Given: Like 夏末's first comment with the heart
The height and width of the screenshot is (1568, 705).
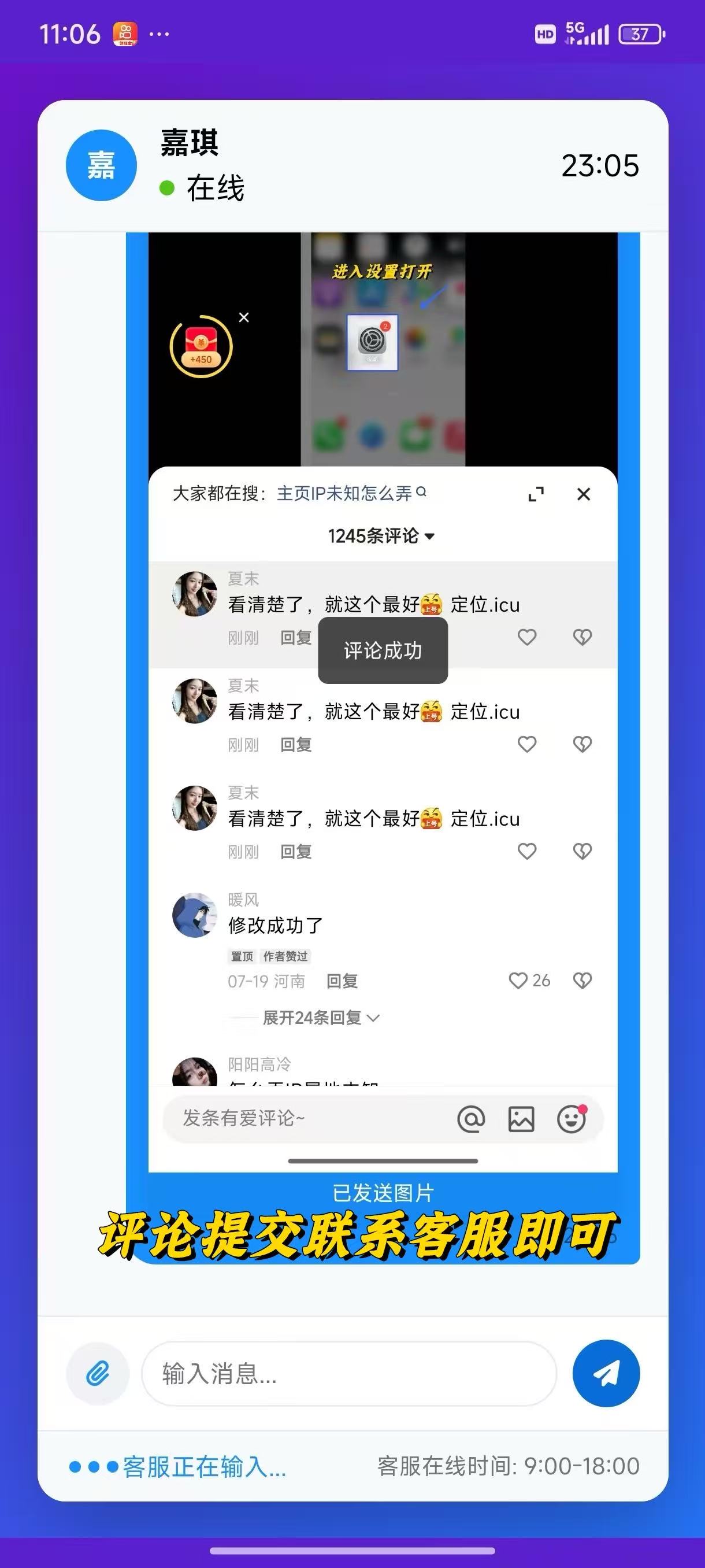Looking at the screenshot, I should pos(526,637).
